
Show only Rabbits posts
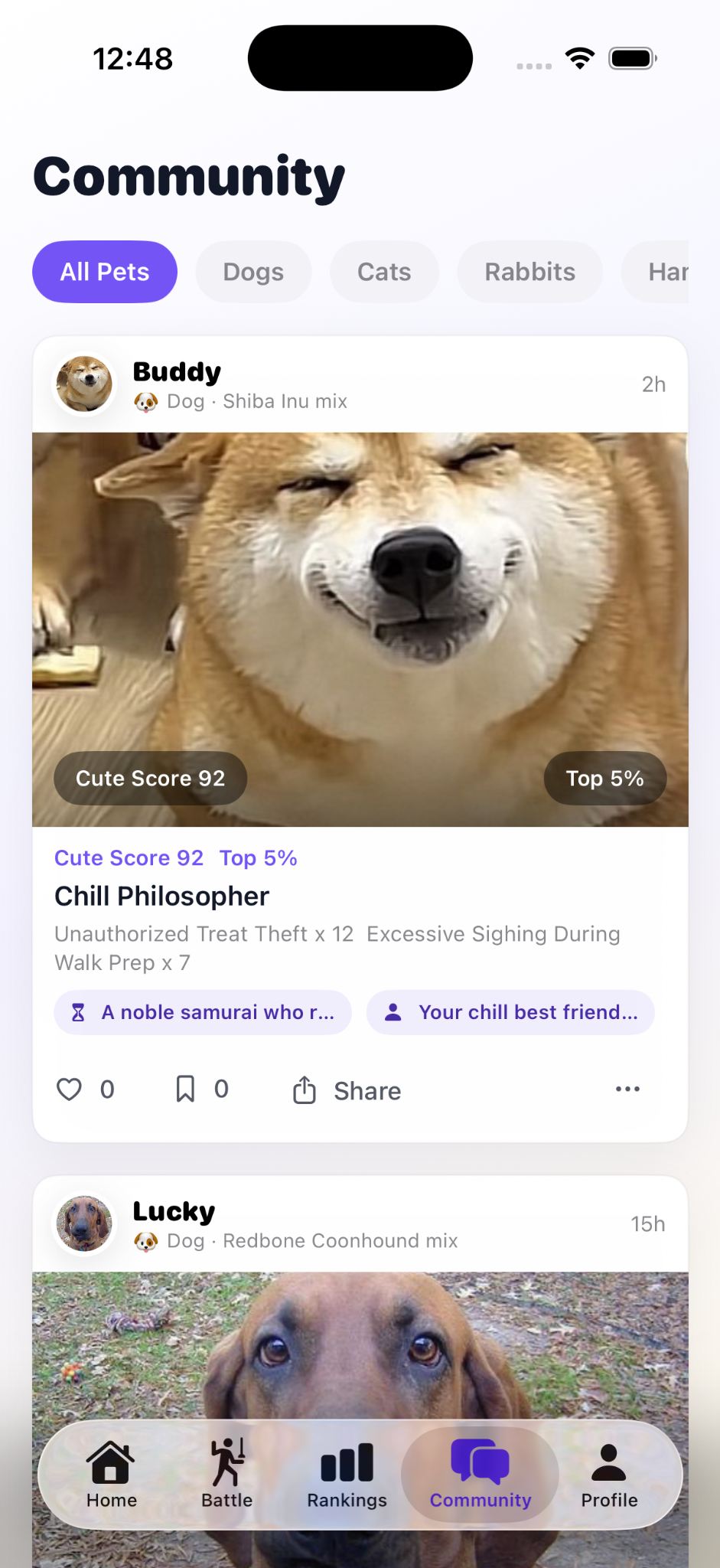coord(529,272)
